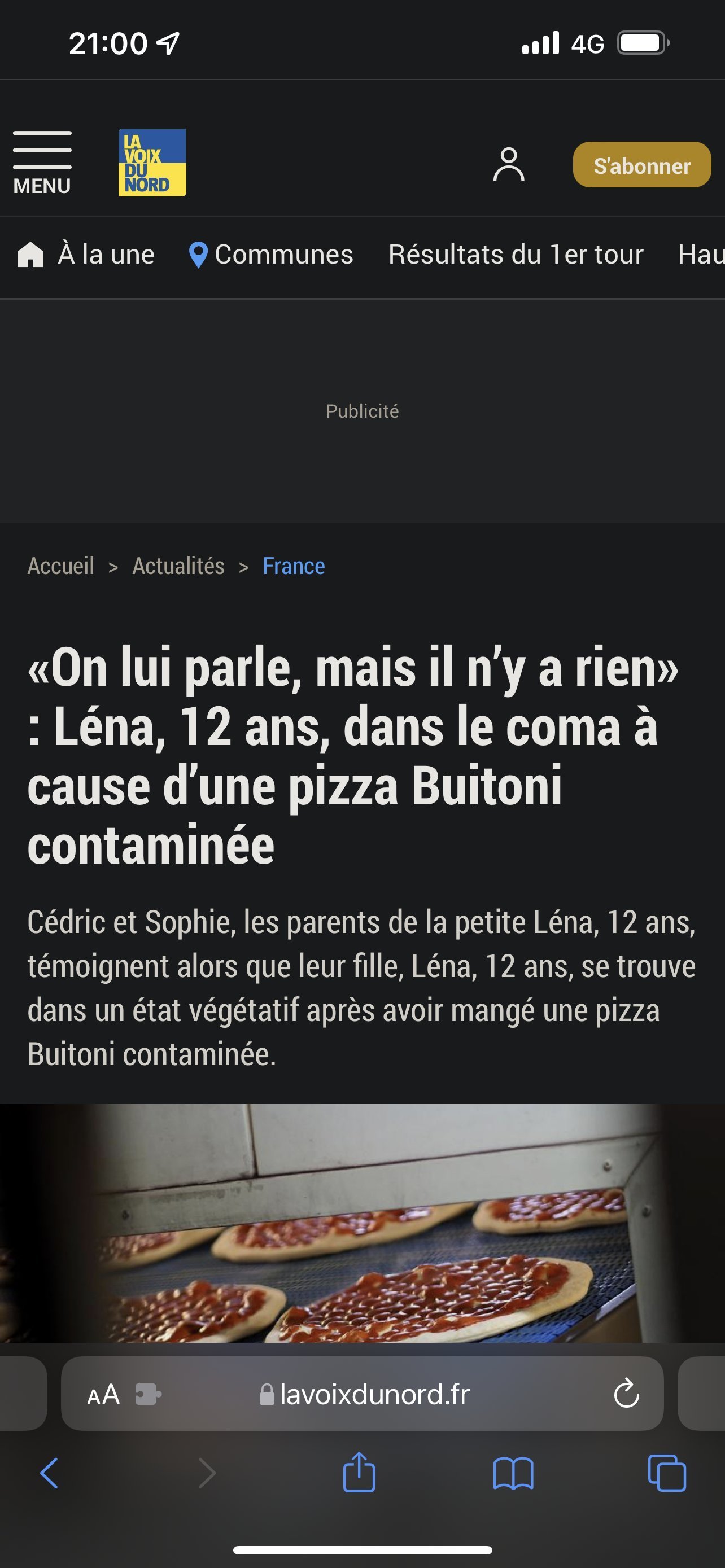Show all open Safari tabs
725x1568 pixels.
(x=667, y=1474)
